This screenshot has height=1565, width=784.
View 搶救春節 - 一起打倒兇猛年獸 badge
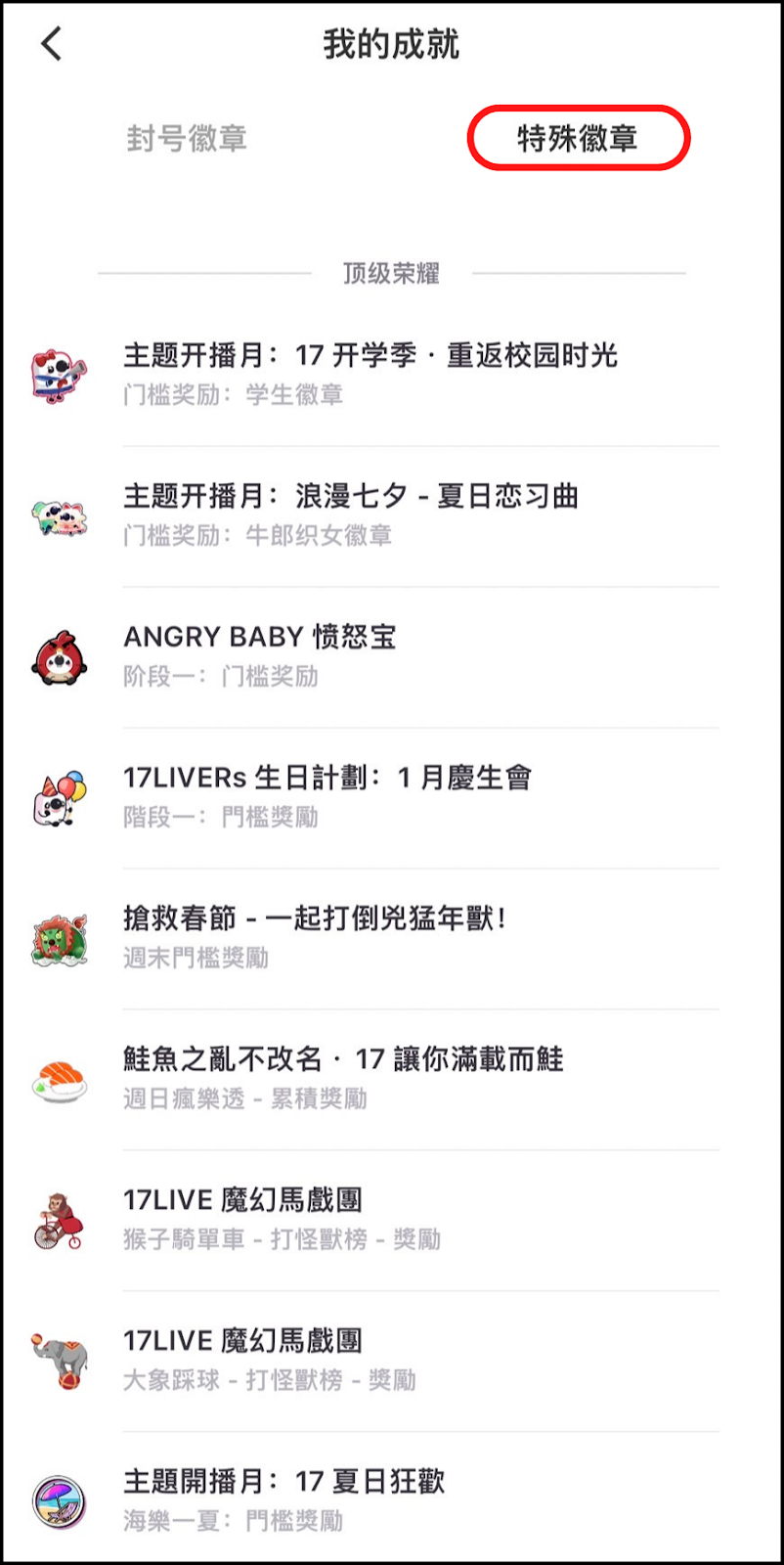315,937
